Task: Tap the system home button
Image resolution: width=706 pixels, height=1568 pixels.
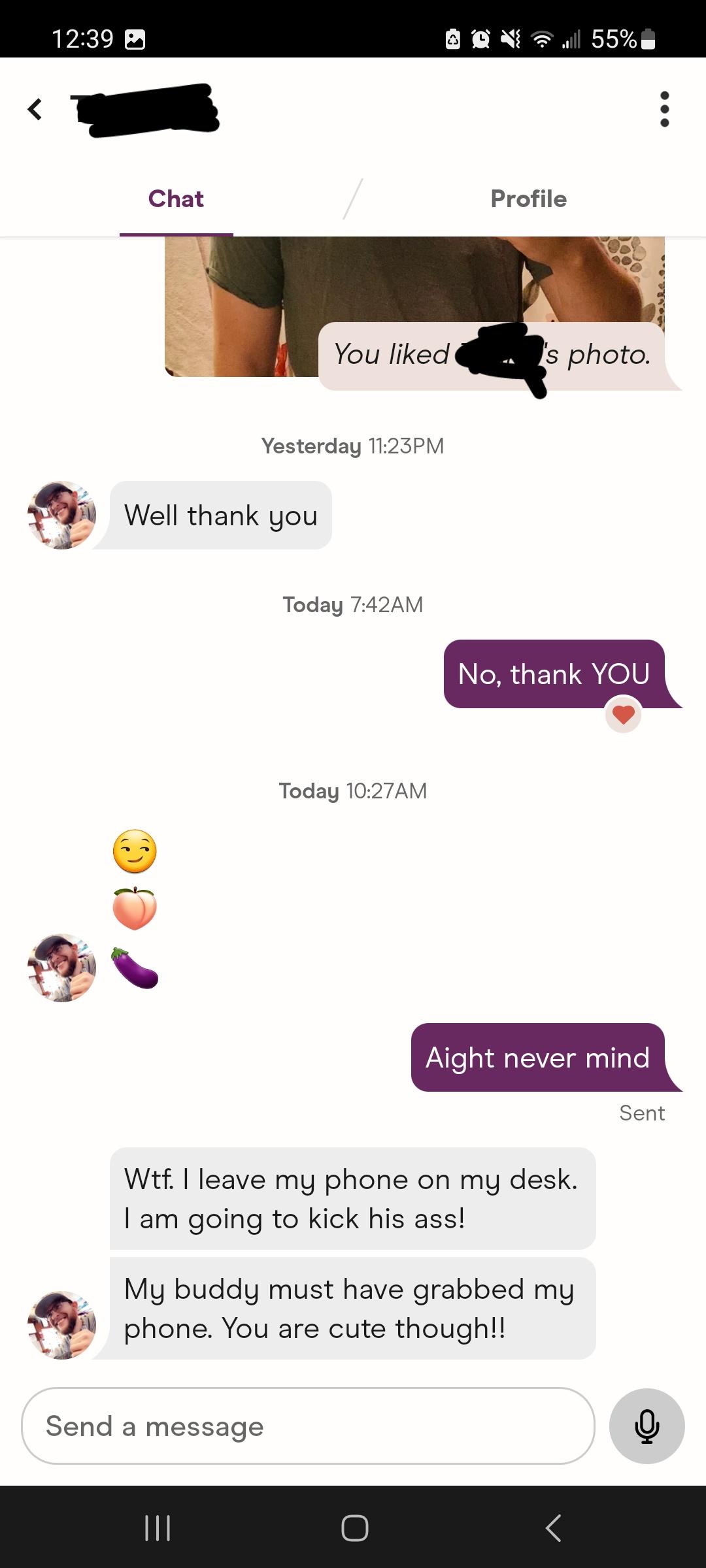Action: 354,1528
